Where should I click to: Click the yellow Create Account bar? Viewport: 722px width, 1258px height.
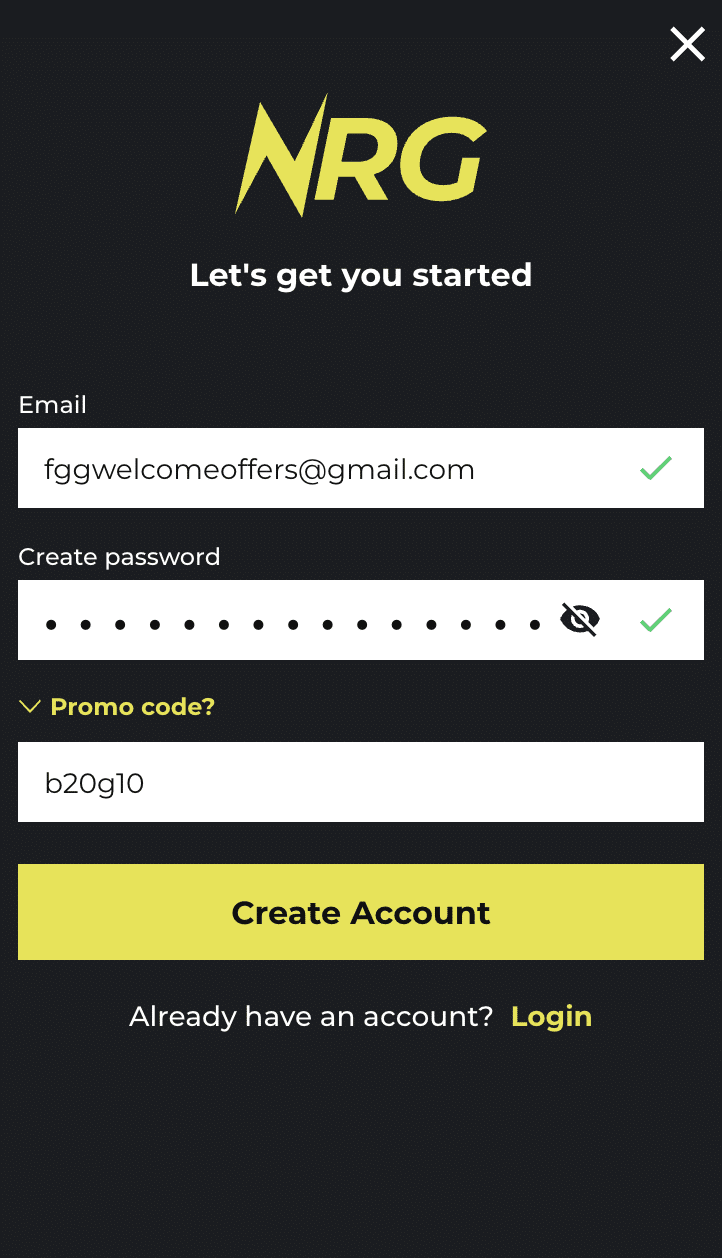click(x=361, y=912)
